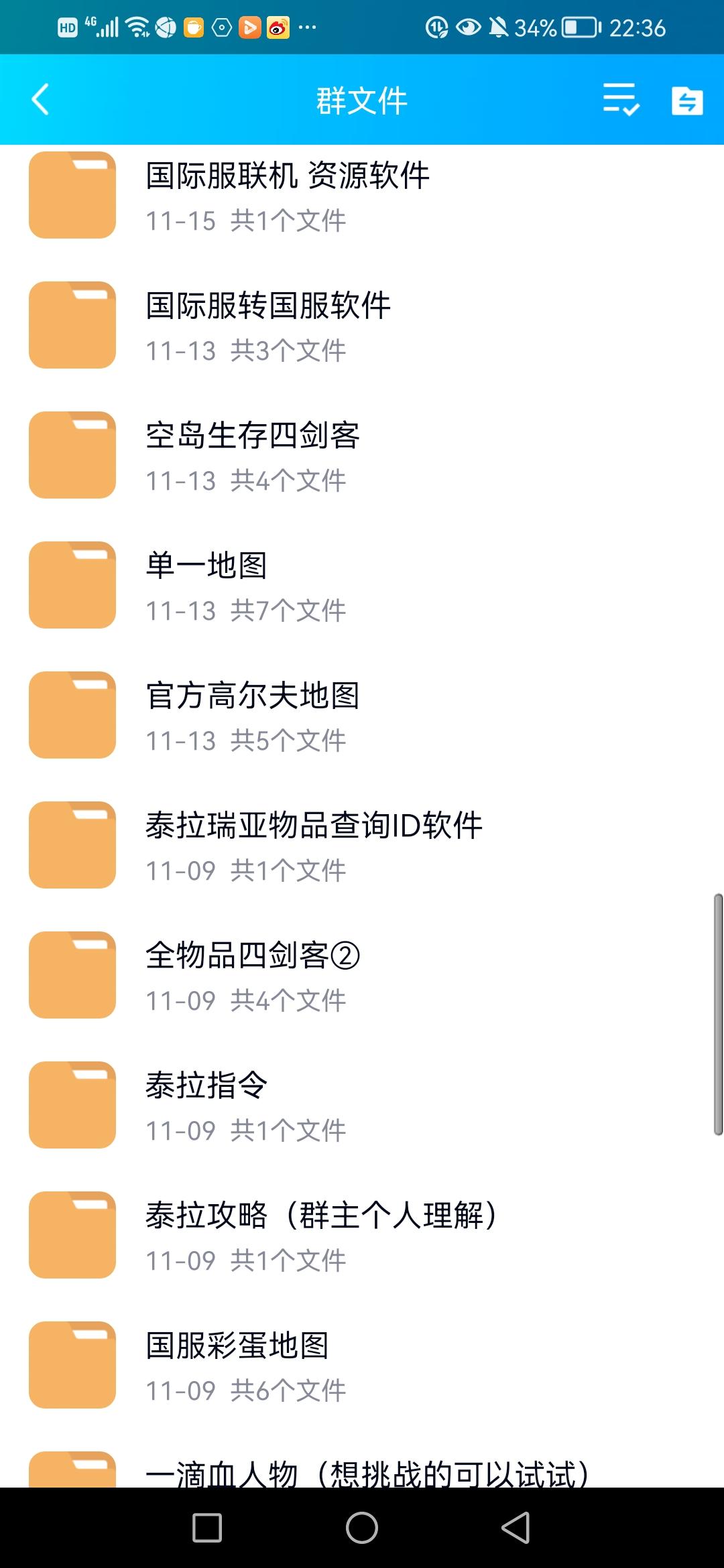Open folder 国际服转国服软件
Viewport: 724px width, 1568px height.
click(x=362, y=326)
